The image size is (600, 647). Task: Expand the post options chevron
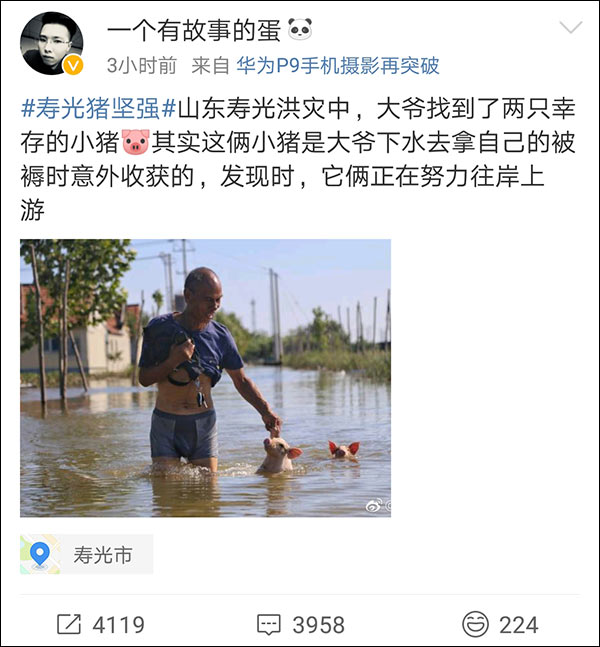(570, 28)
